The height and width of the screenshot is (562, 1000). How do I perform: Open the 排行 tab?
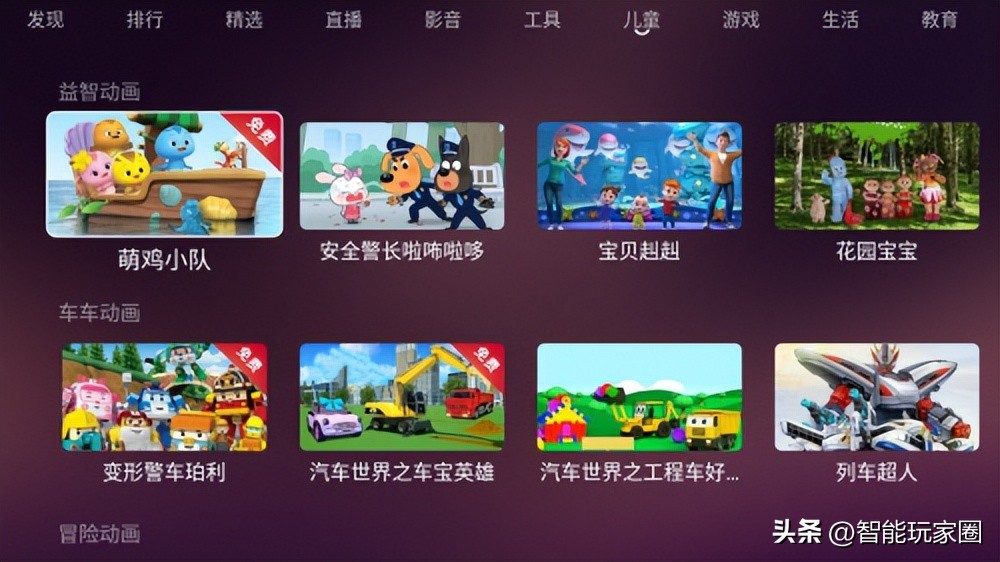point(144,19)
